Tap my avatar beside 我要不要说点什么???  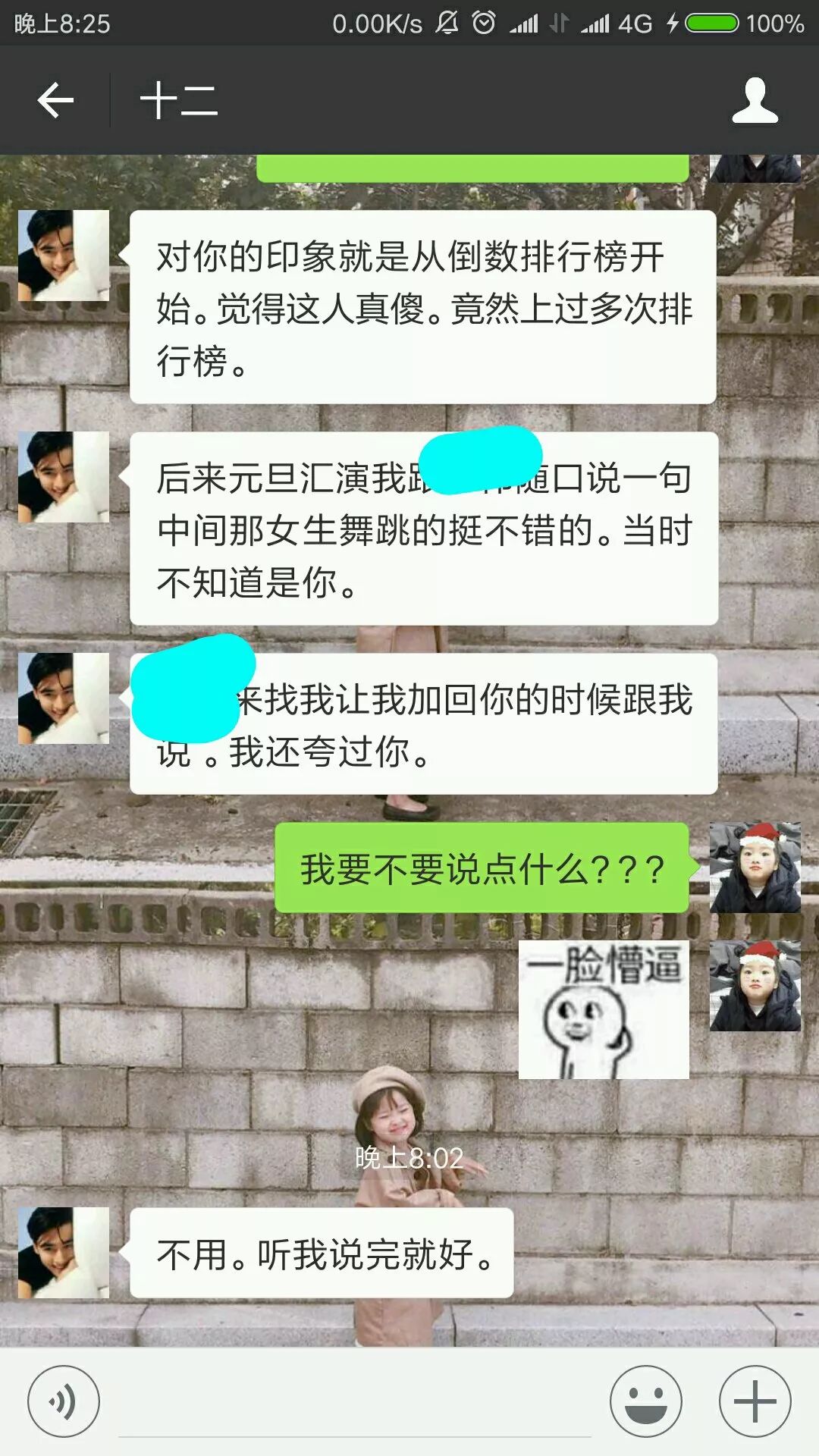(755, 868)
